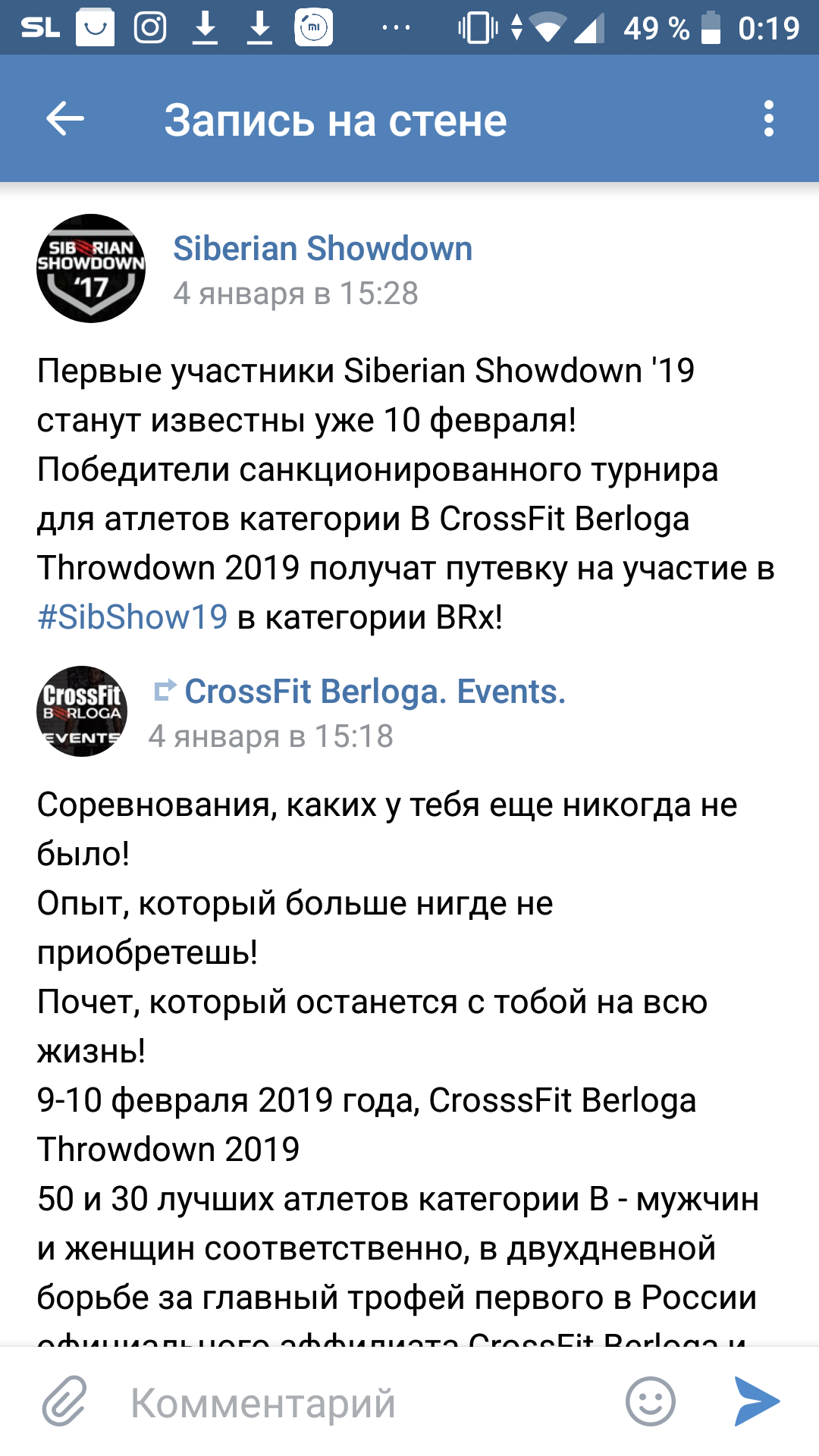Open the Siberian Showdown community name
The width and height of the screenshot is (819, 1456).
(322, 249)
